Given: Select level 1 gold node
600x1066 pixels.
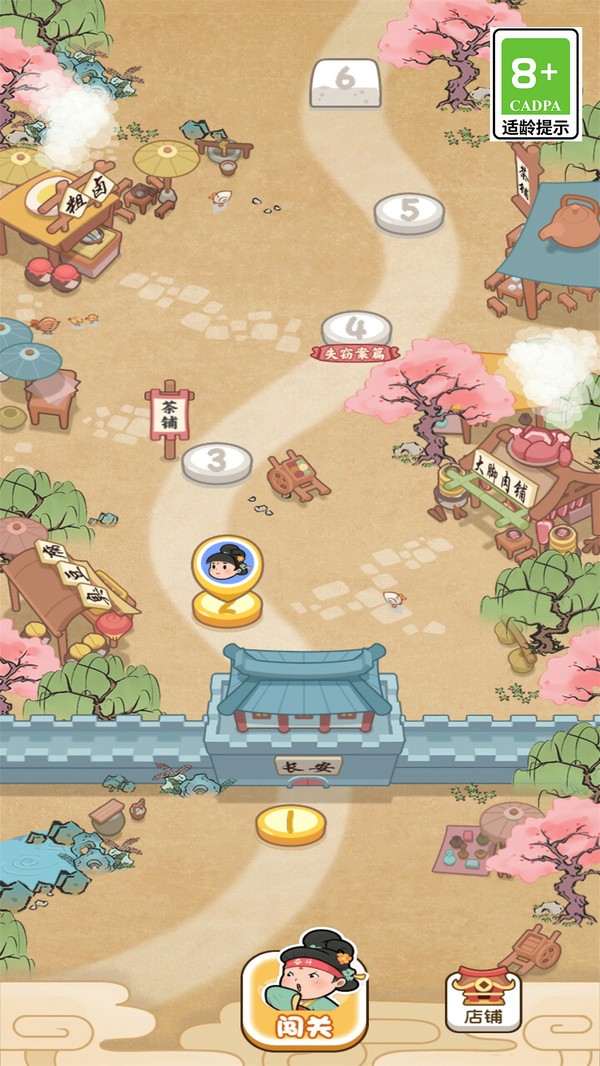Looking at the screenshot, I should 291,824.
